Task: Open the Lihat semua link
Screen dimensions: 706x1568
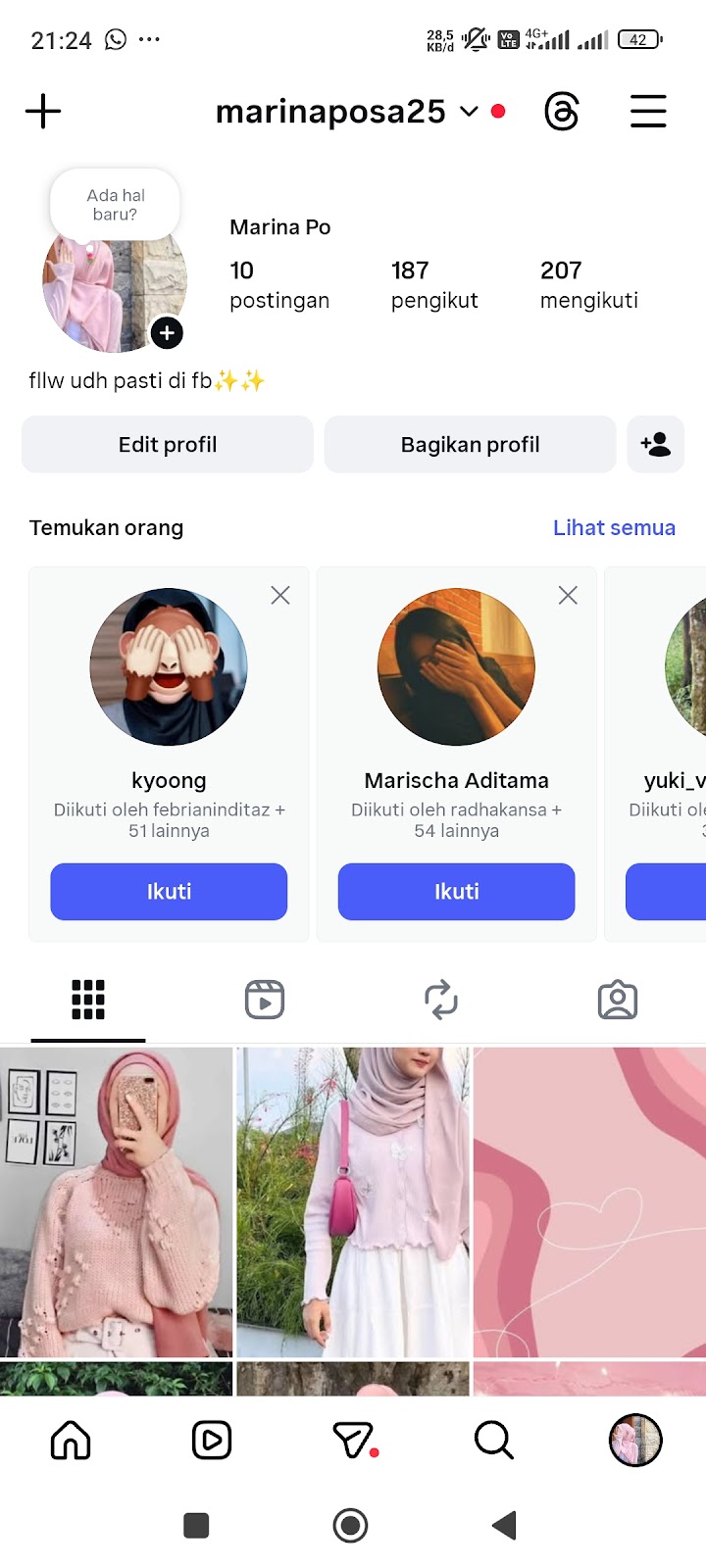Action: tap(614, 527)
